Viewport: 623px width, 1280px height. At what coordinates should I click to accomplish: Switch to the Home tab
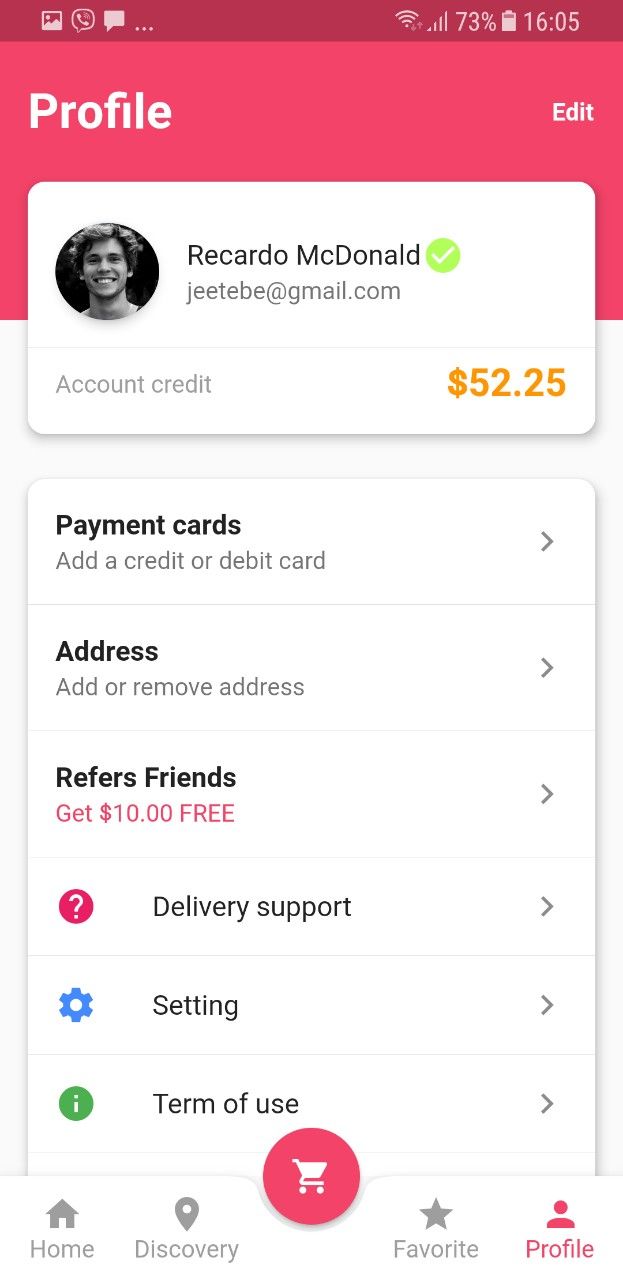(62, 1230)
